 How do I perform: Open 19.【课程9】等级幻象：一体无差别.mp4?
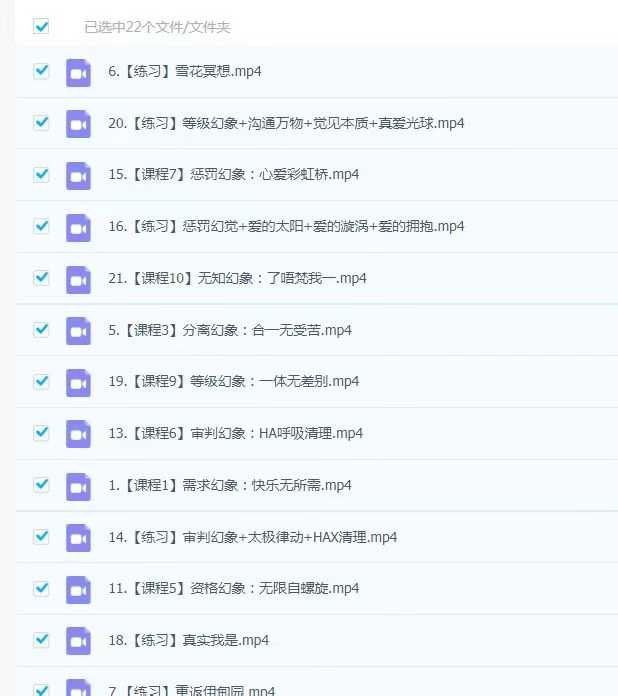[x=233, y=381]
